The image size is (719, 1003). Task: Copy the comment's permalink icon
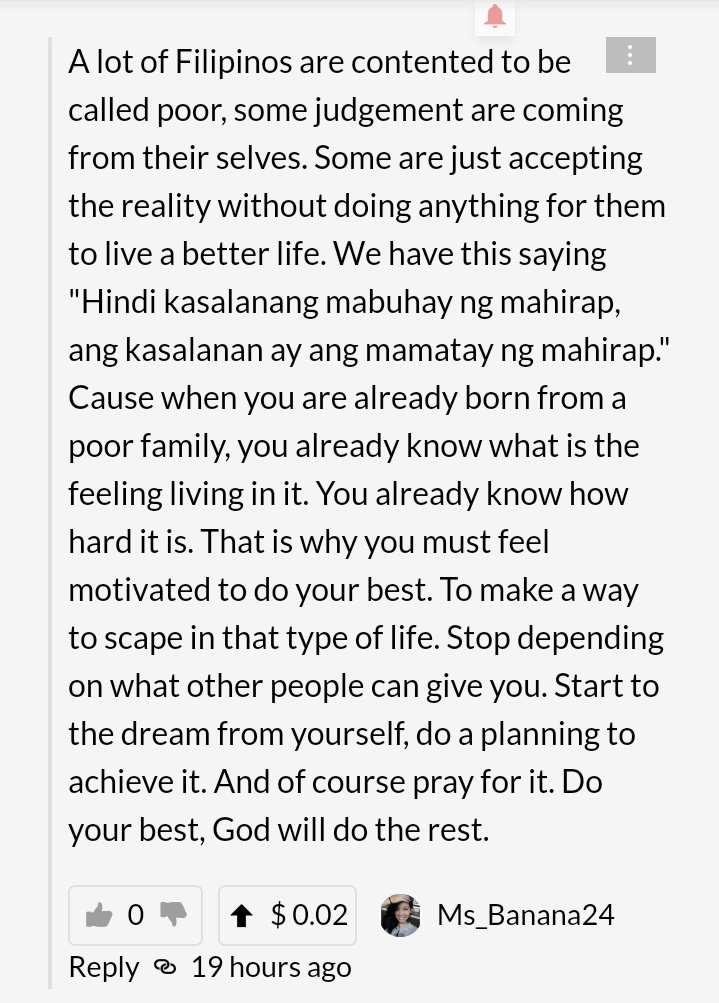(165, 967)
